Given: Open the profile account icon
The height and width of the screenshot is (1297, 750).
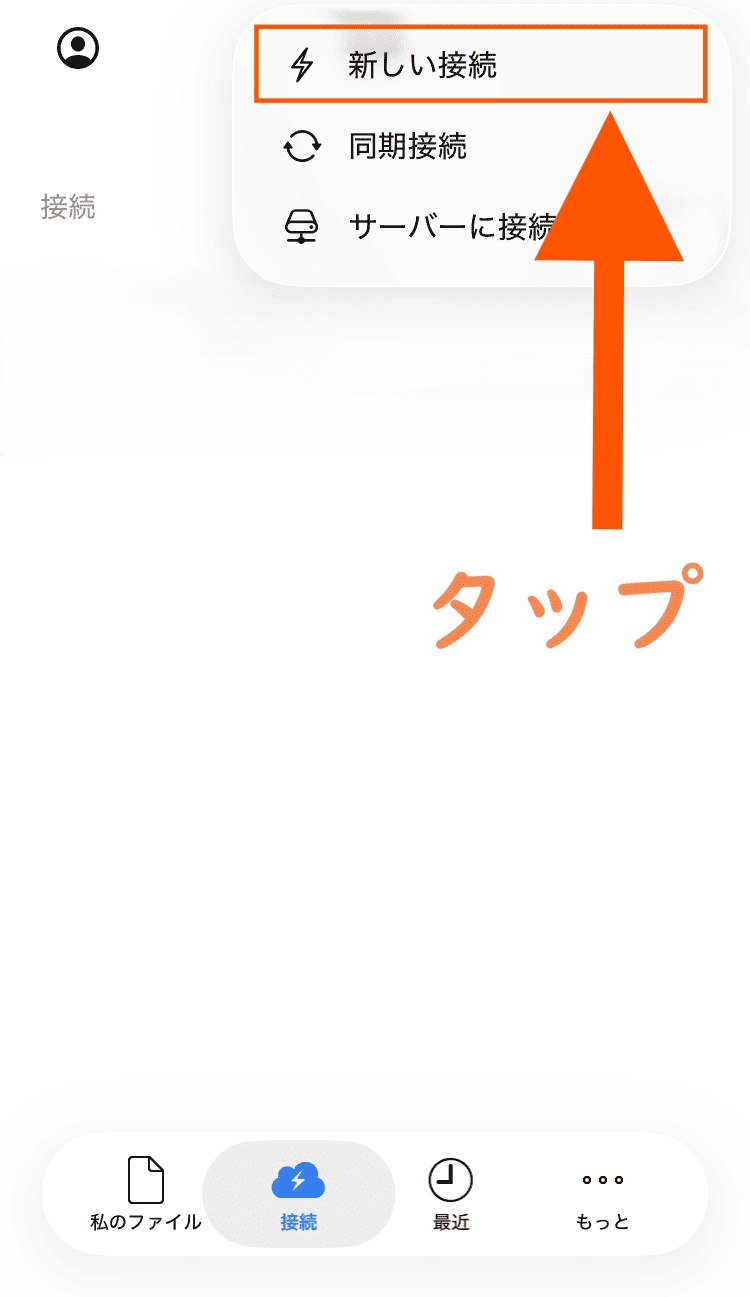Looking at the screenshot, I should (78, 48).
